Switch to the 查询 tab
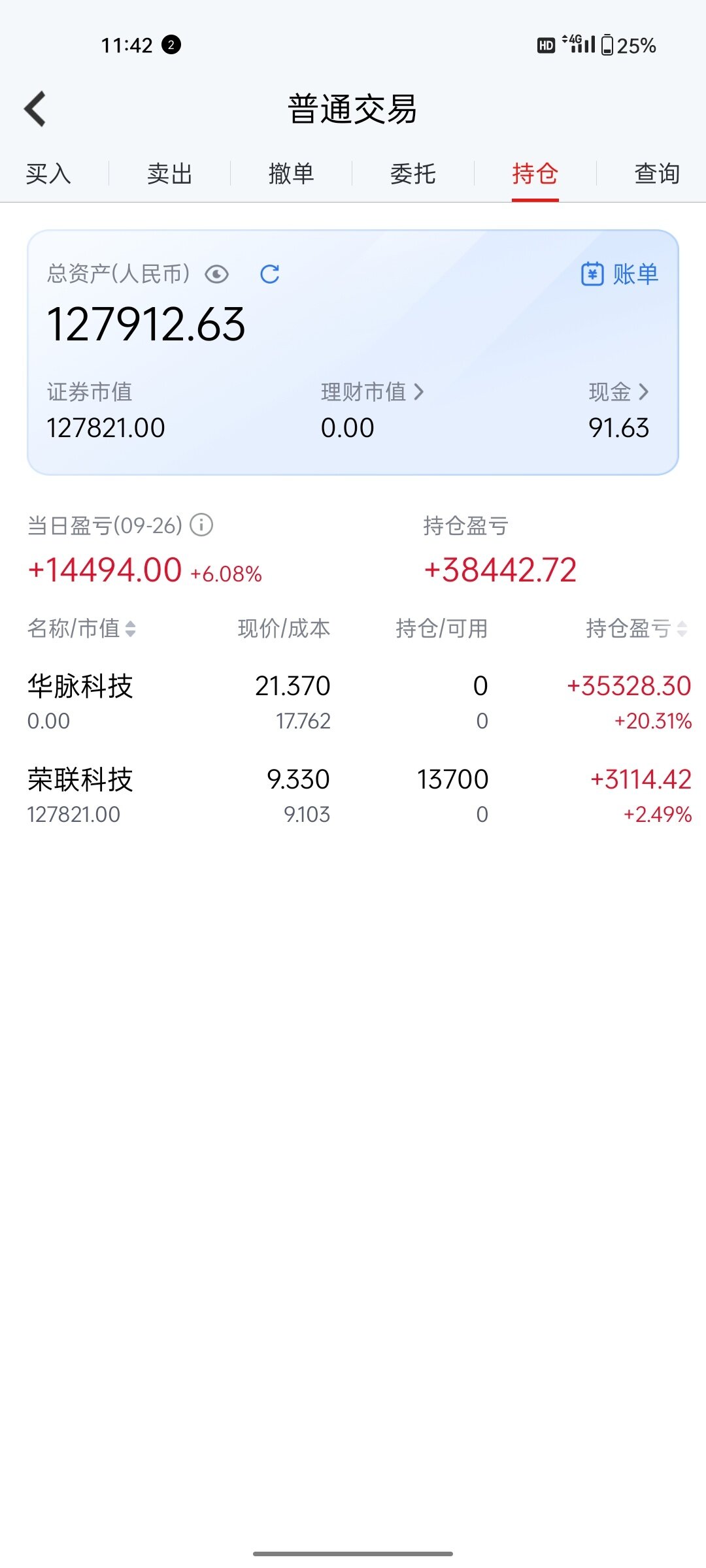Image resolution: width=706 pixels, height=1568 pixels. [x=657, y=174]
